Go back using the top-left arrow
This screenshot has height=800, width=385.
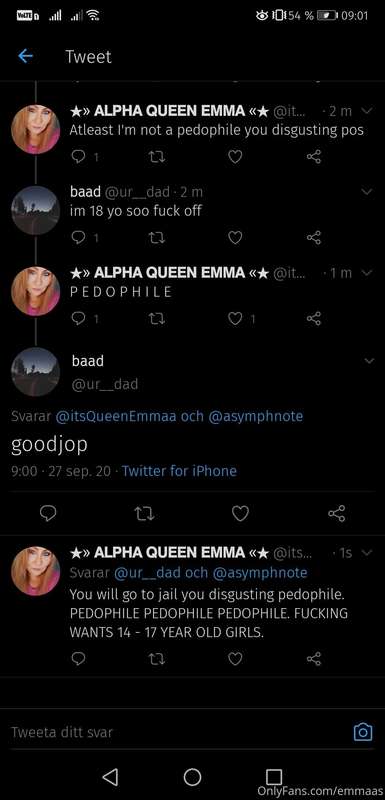point(25,57)
